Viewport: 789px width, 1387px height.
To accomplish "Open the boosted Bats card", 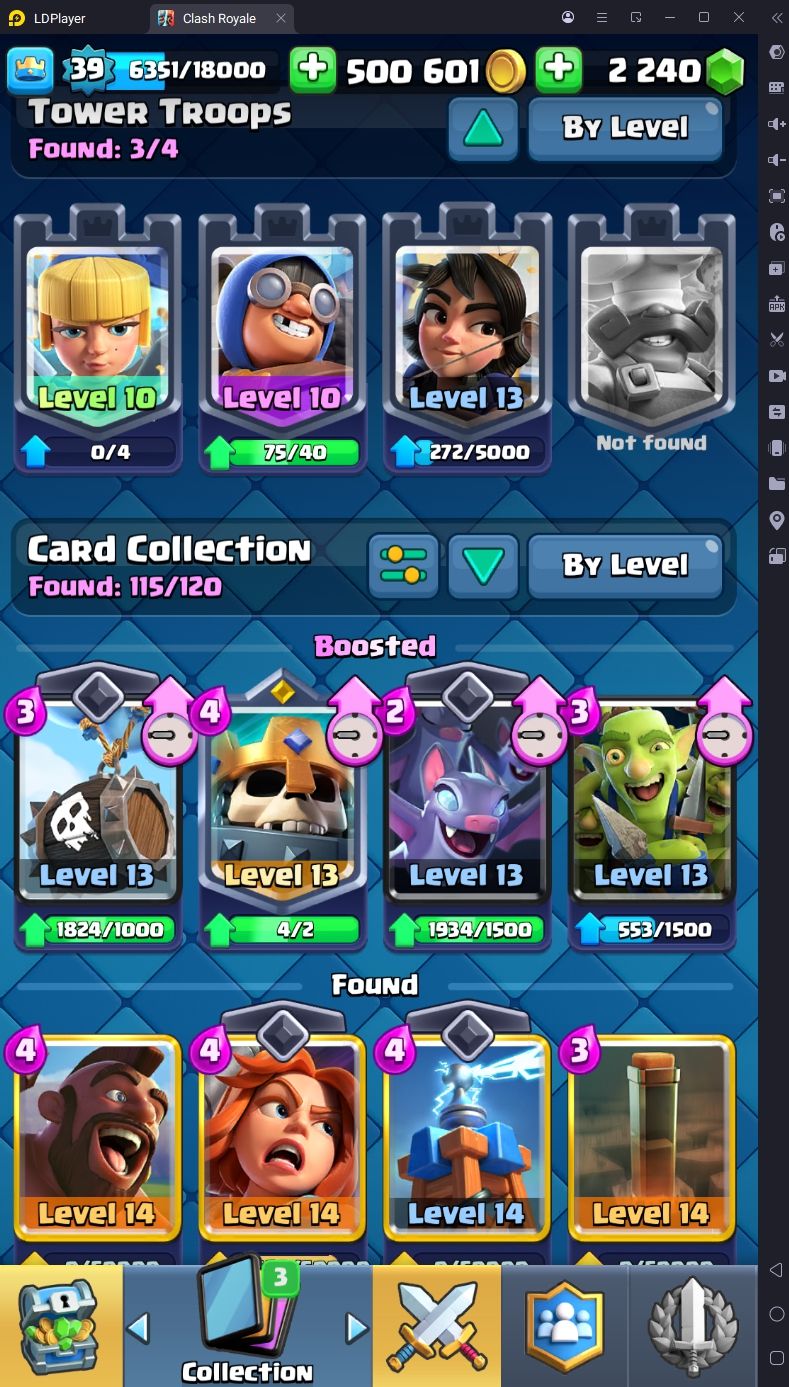I will coord(466,810).
